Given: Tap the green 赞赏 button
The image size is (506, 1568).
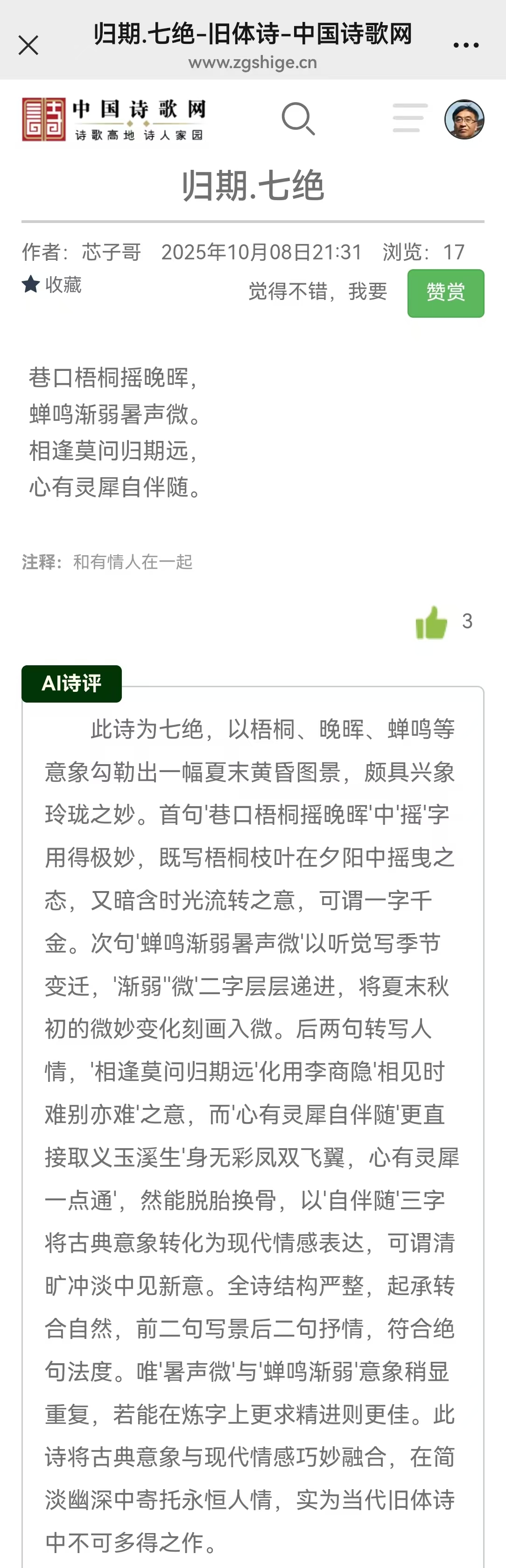Looking at the screenshot, I should [446, 293].
